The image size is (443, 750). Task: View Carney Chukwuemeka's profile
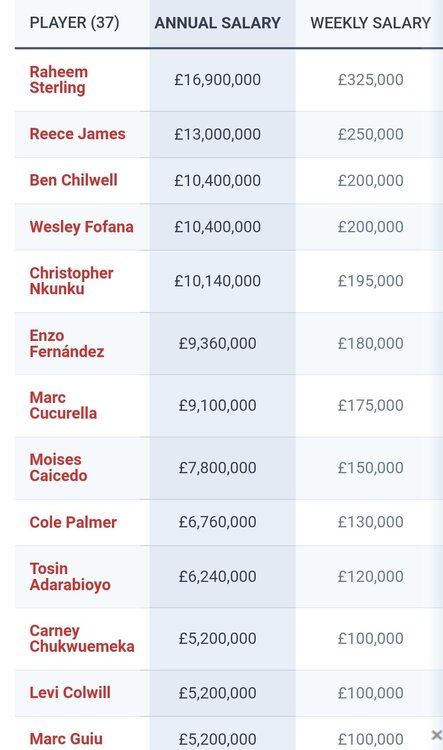point(82,639)
